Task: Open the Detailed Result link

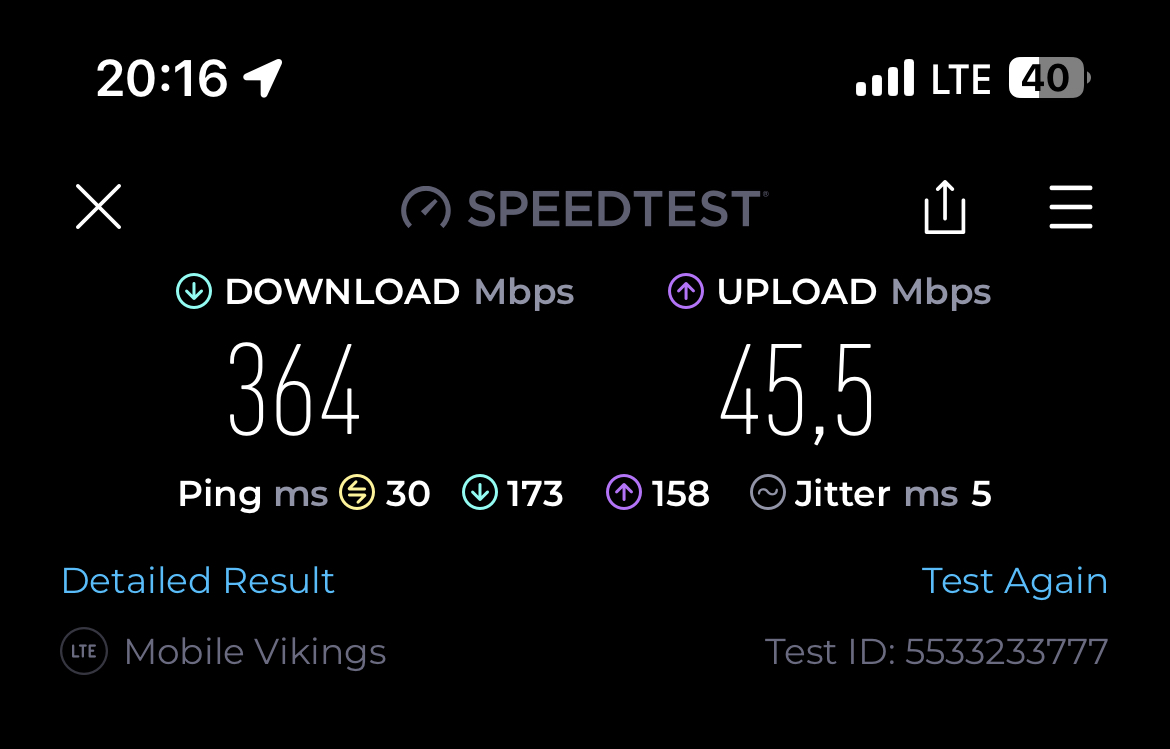Action: pyautogui.click(x=198, y=581)
